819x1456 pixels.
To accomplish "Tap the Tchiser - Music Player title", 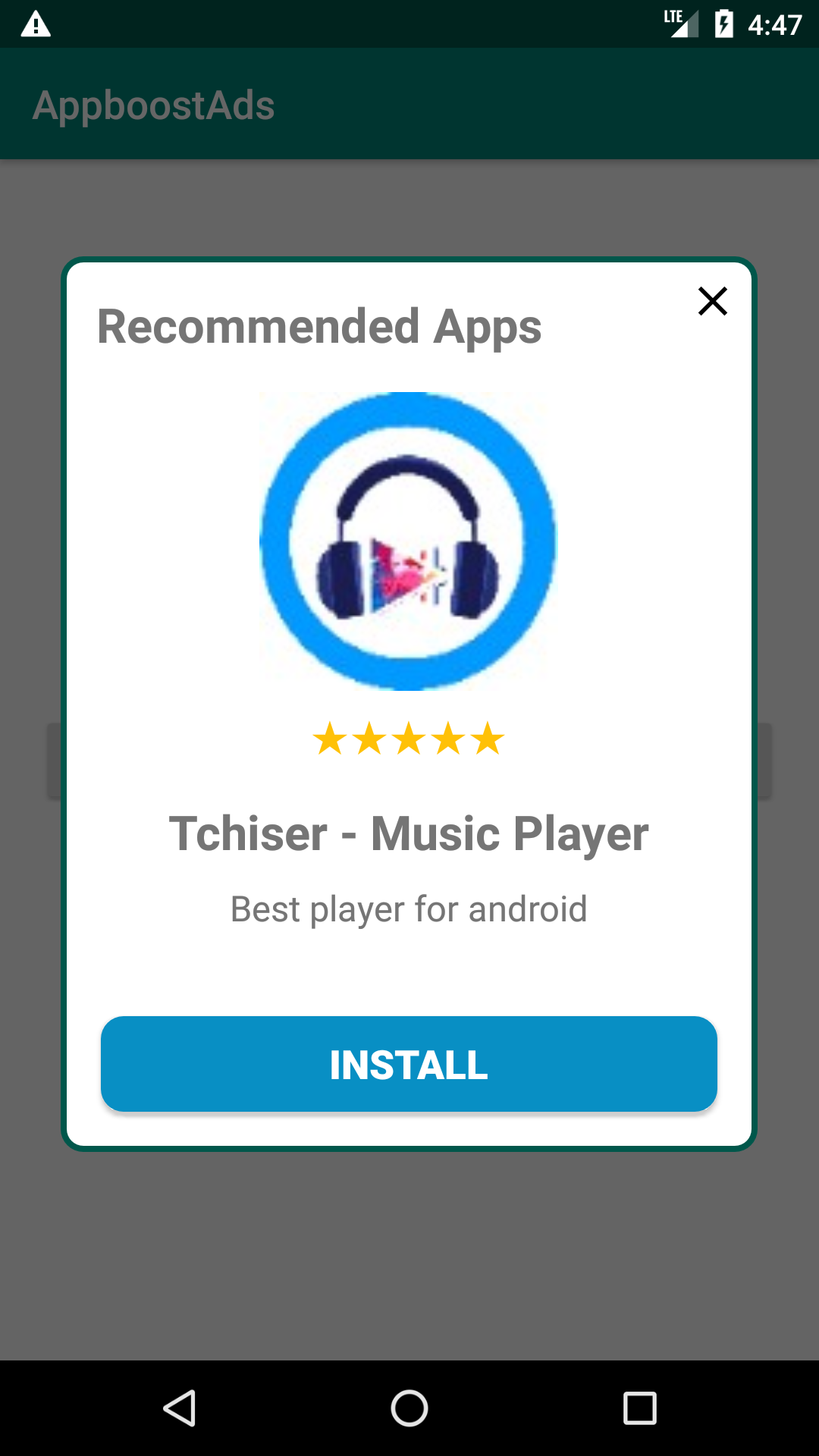I will [x=409, y=833].
